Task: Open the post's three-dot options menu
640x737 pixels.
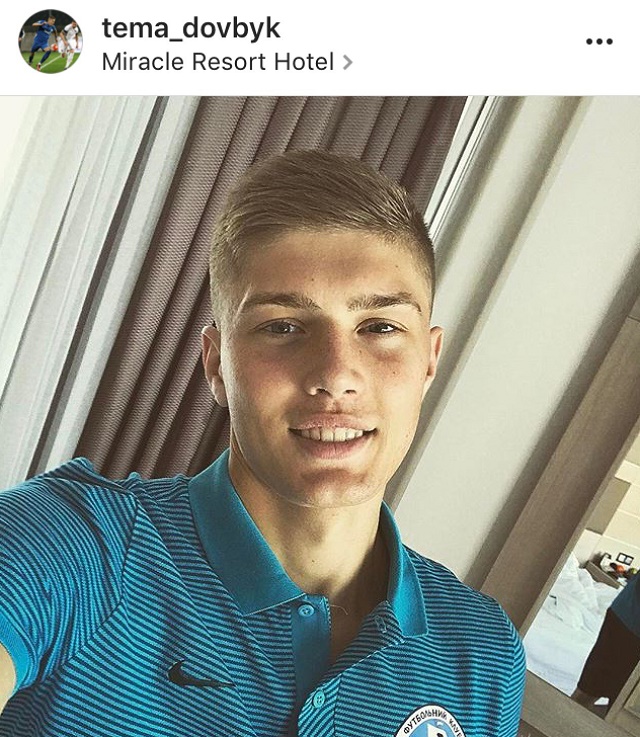Action: coord(598,42)
